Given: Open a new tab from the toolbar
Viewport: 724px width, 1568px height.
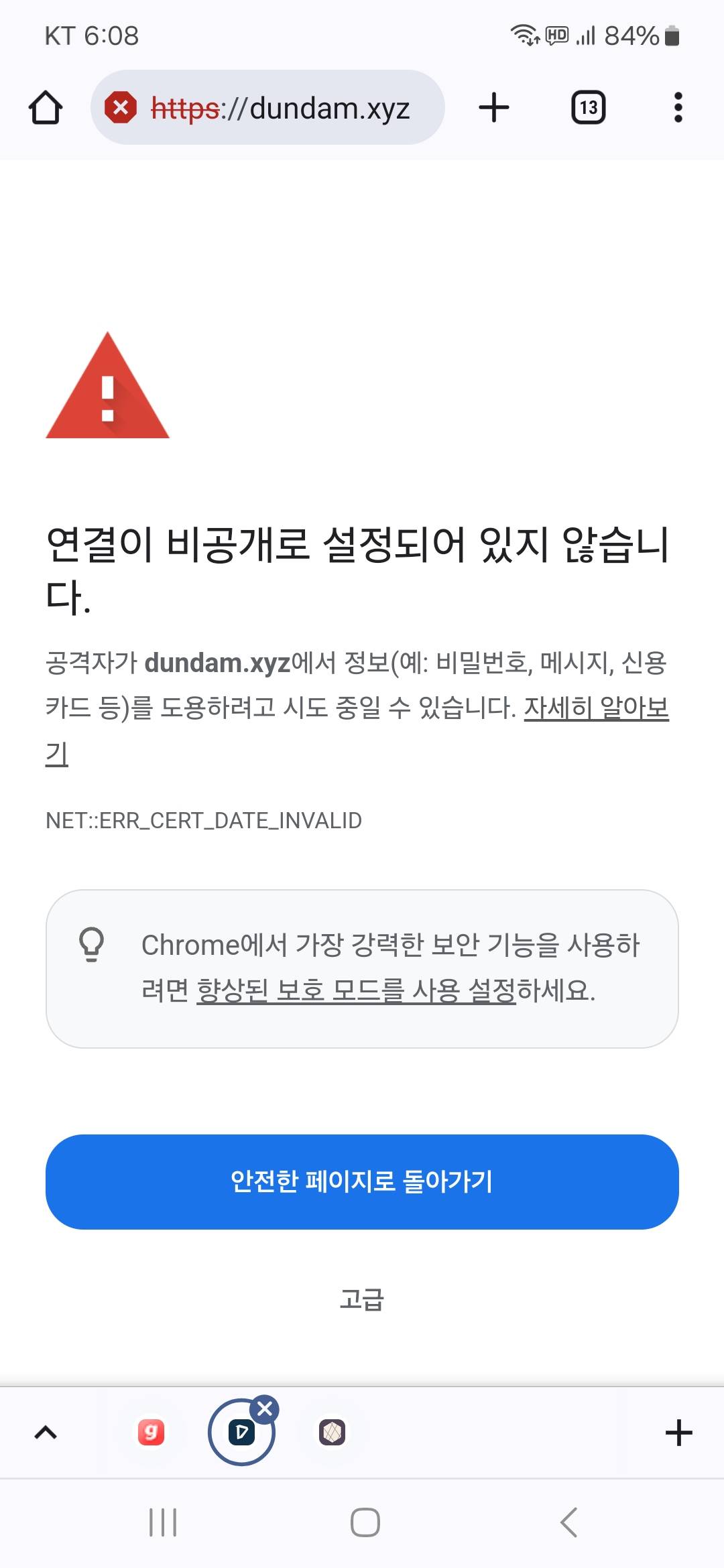Looking at the screenshot, I should pos(494,108).
